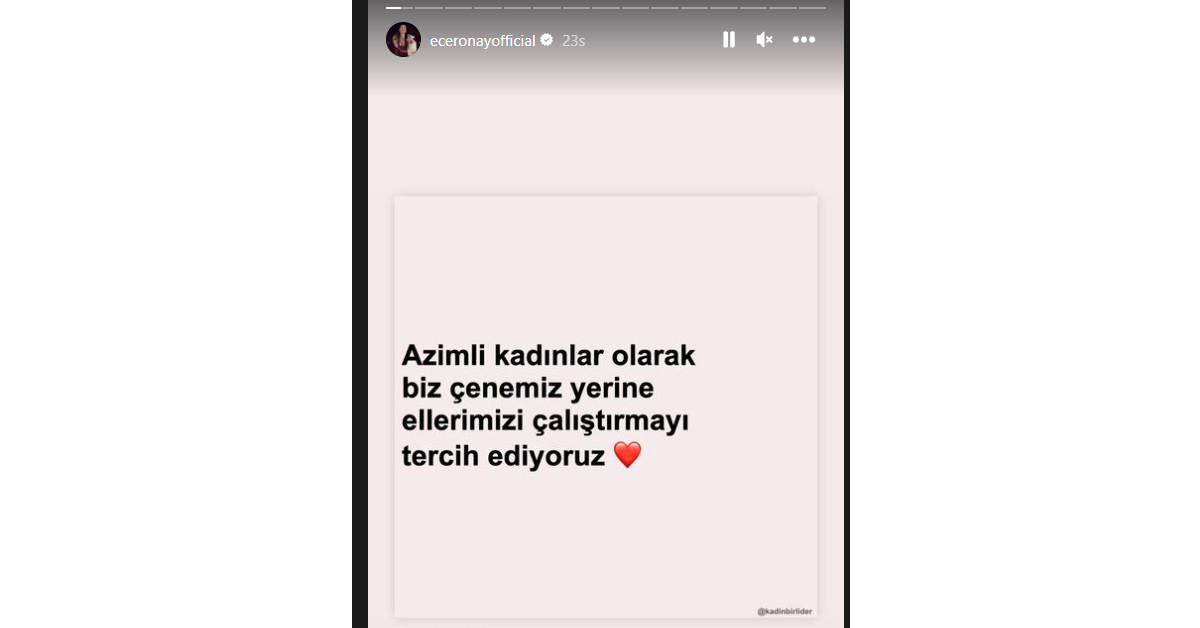1200x628 pixels.
Task: Tap the eceronayofficial username
Action: pyautogui.click(x=482, y=41)
